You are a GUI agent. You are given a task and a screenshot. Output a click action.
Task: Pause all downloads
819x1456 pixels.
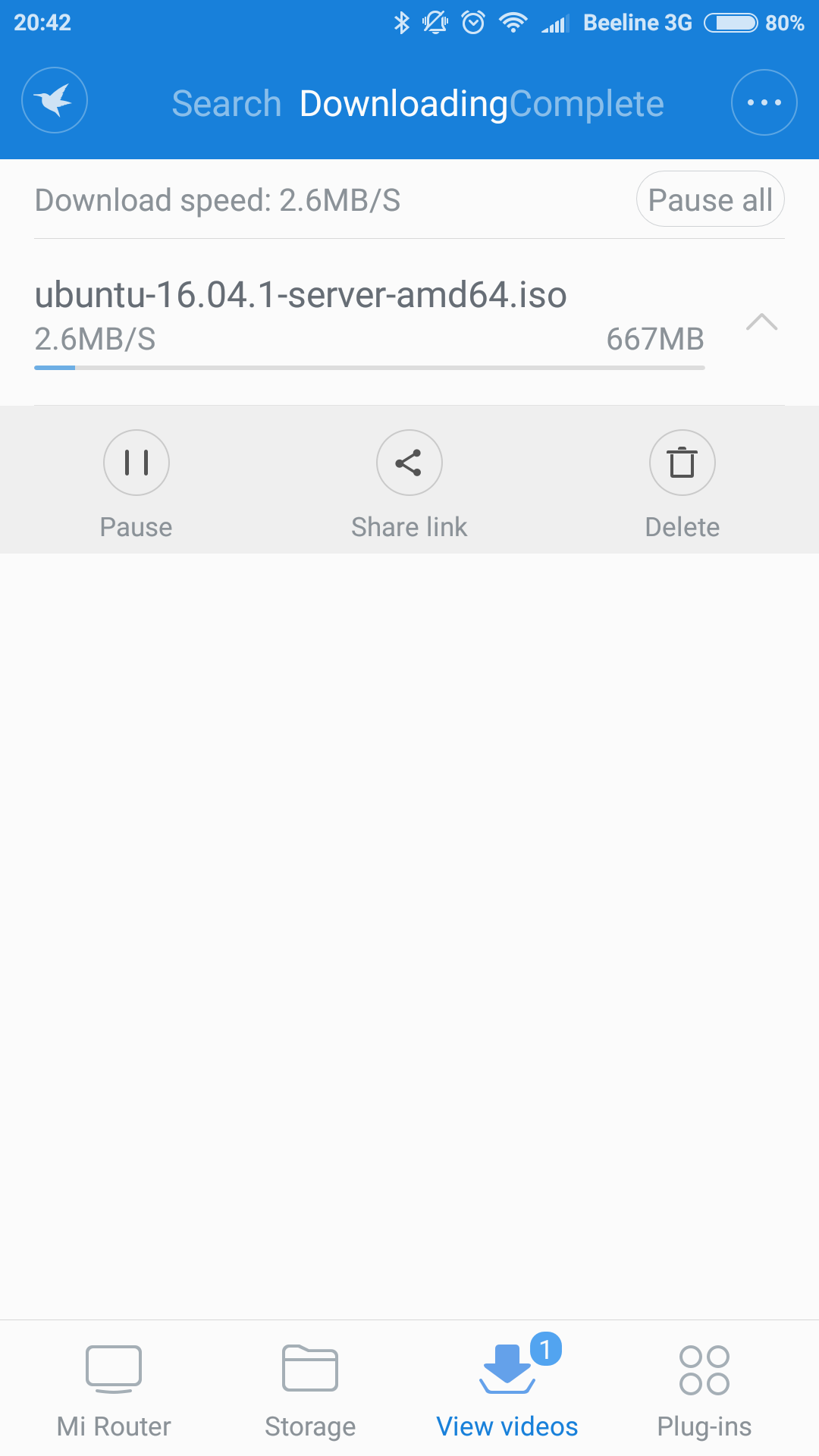click(x=710, y=199)
